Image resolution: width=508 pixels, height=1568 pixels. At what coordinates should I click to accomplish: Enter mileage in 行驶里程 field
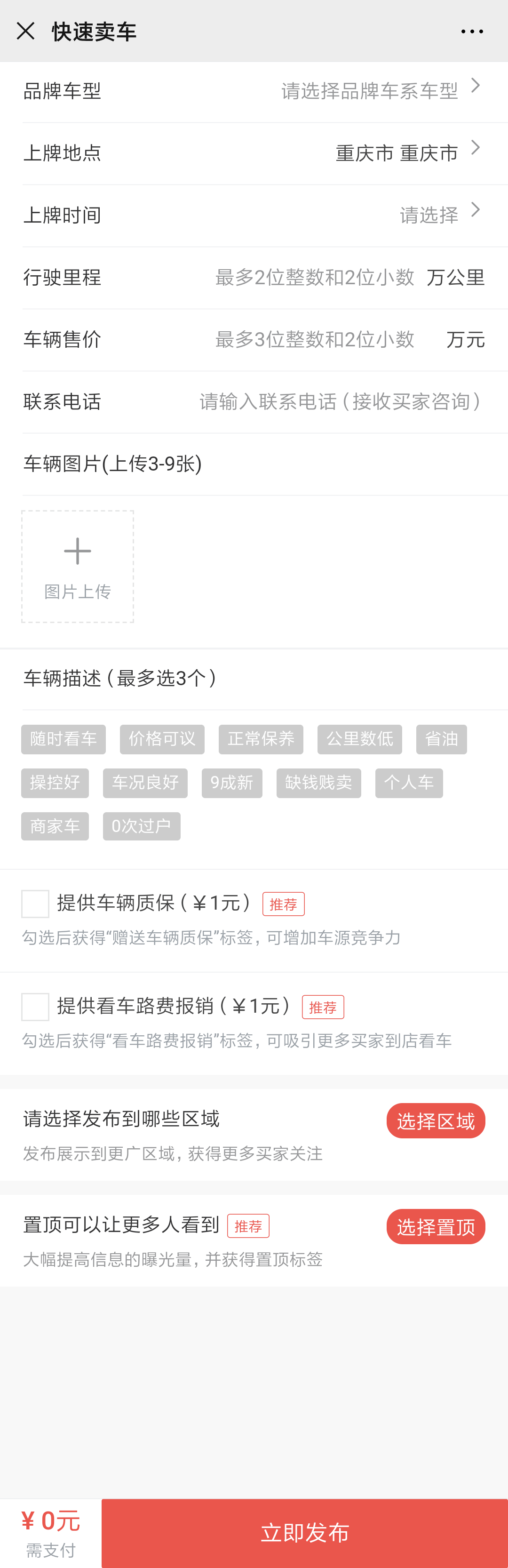tap(314, 278)
